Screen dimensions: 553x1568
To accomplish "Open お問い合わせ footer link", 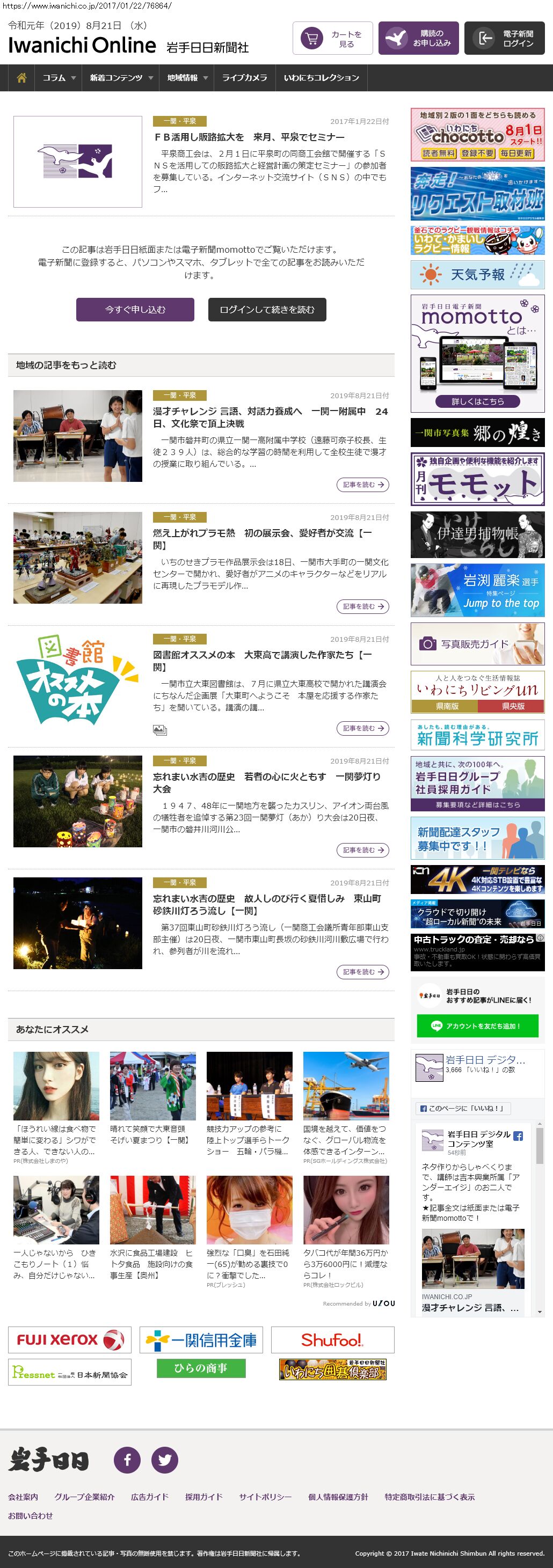I will [31, 1515].
